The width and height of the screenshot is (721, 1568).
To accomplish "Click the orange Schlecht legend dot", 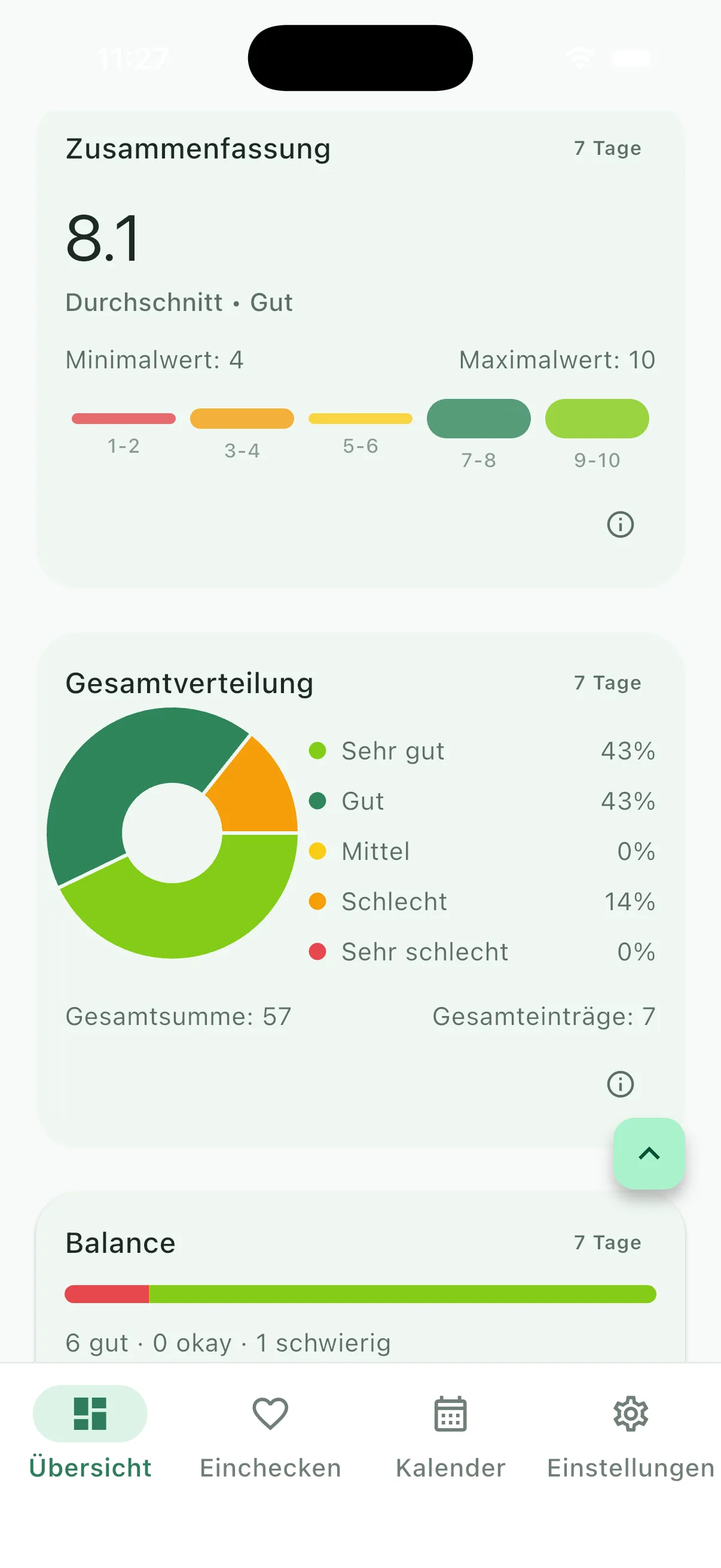I will 319,901.
